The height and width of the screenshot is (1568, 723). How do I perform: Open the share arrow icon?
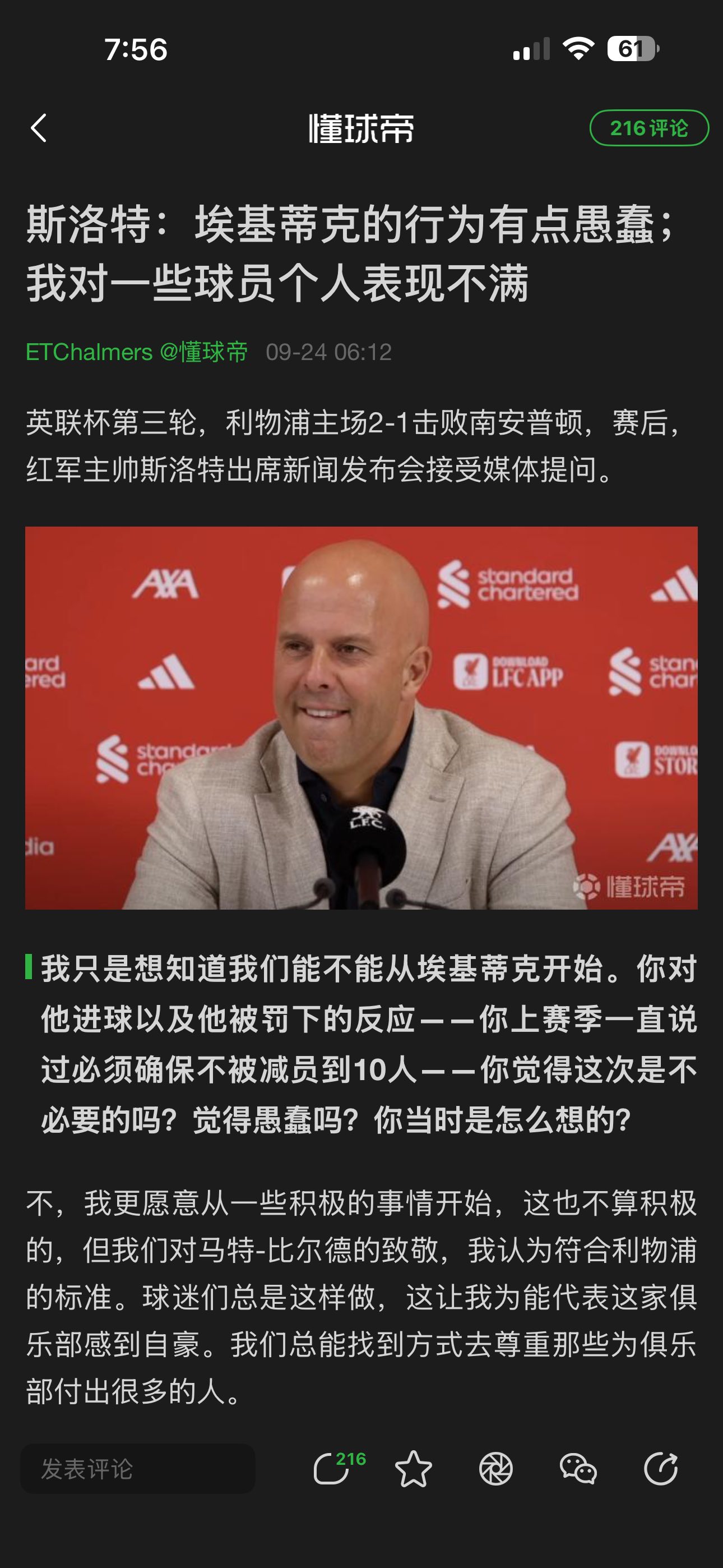click(x=661, y=1469)
